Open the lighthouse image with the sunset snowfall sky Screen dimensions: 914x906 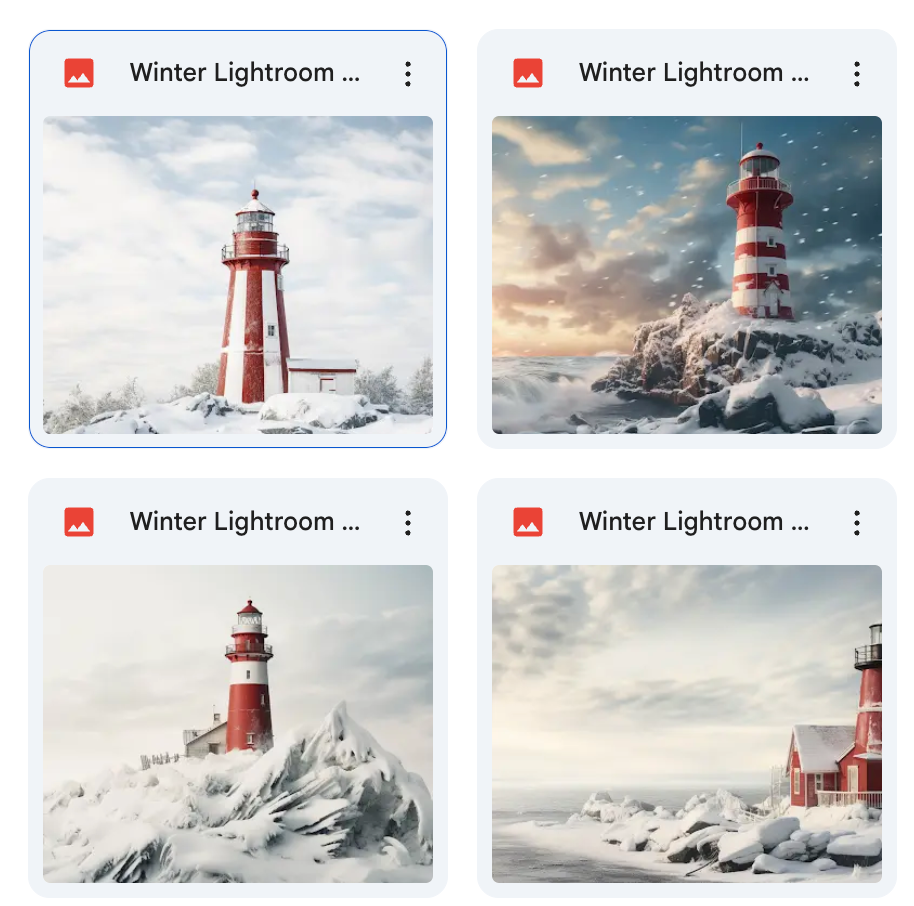pyautogui.click(x=687, y=275)
